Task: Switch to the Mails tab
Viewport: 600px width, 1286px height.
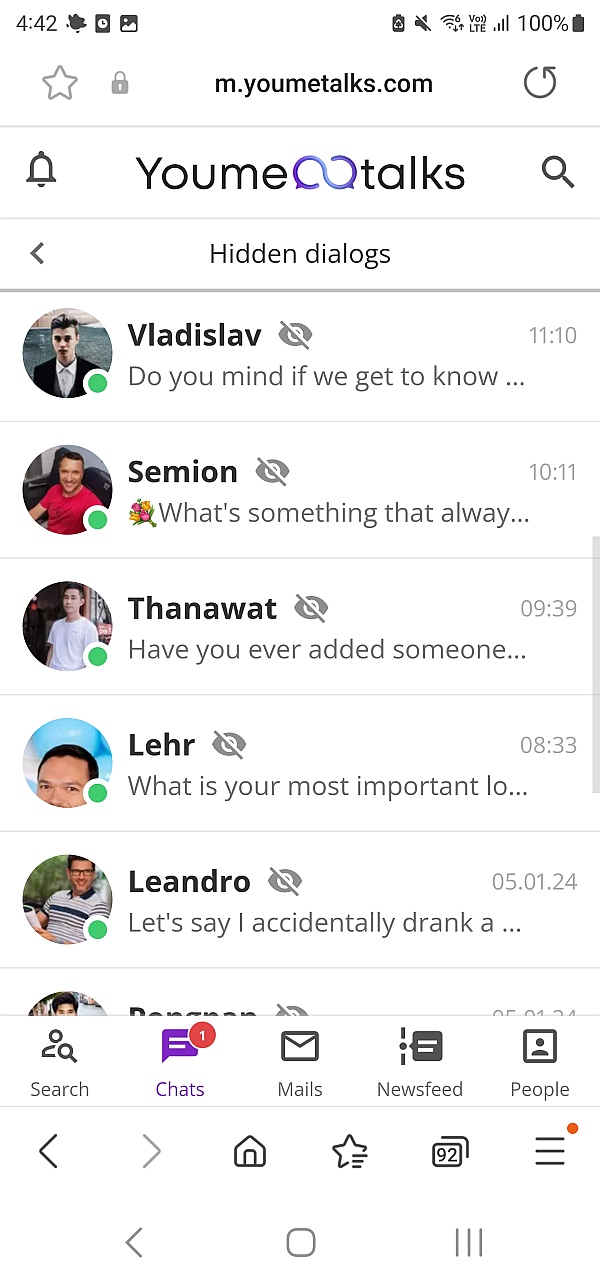Action: (x=300, y=1063)
